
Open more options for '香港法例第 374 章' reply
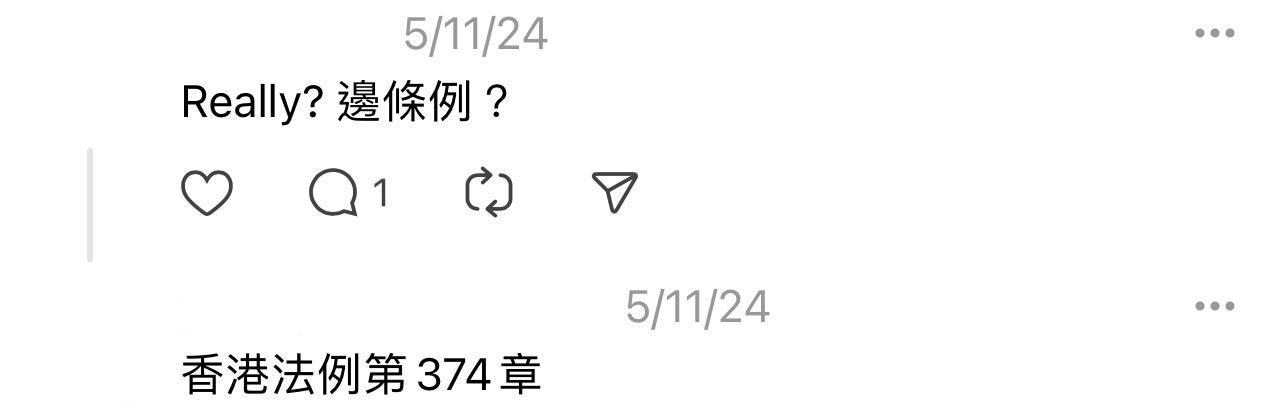[x=1215, y=306]
